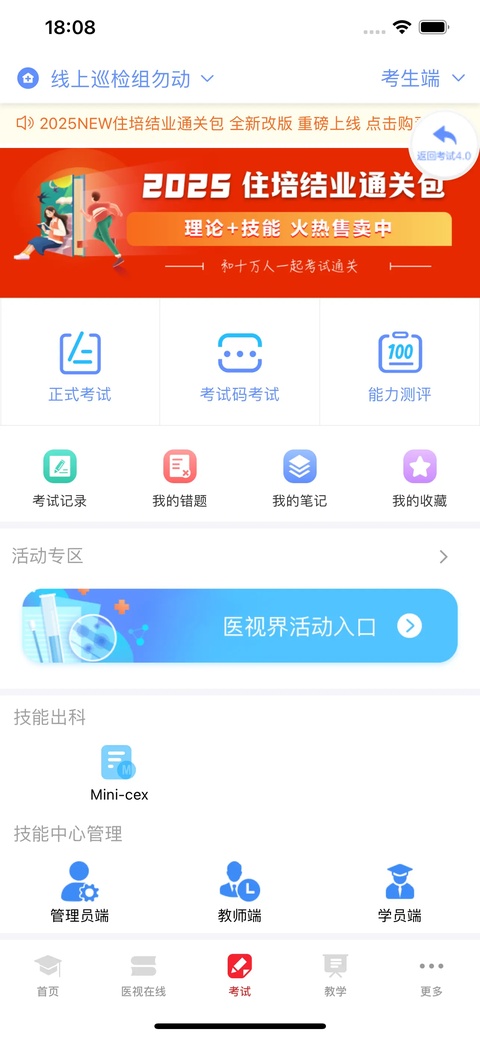Enter 管理员端
The image size is (480, 1038).
click(x=80, y=892)
